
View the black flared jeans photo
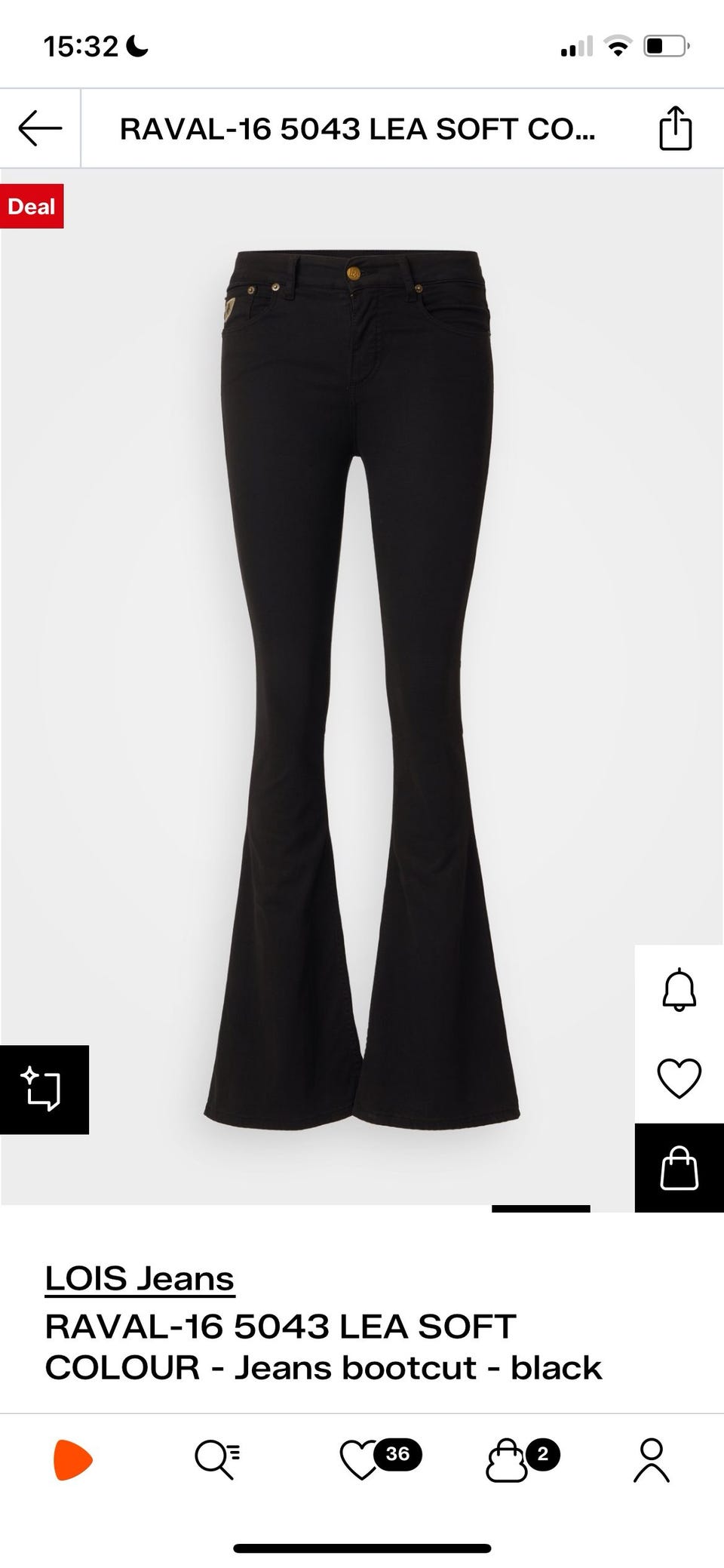click(362, 679)
